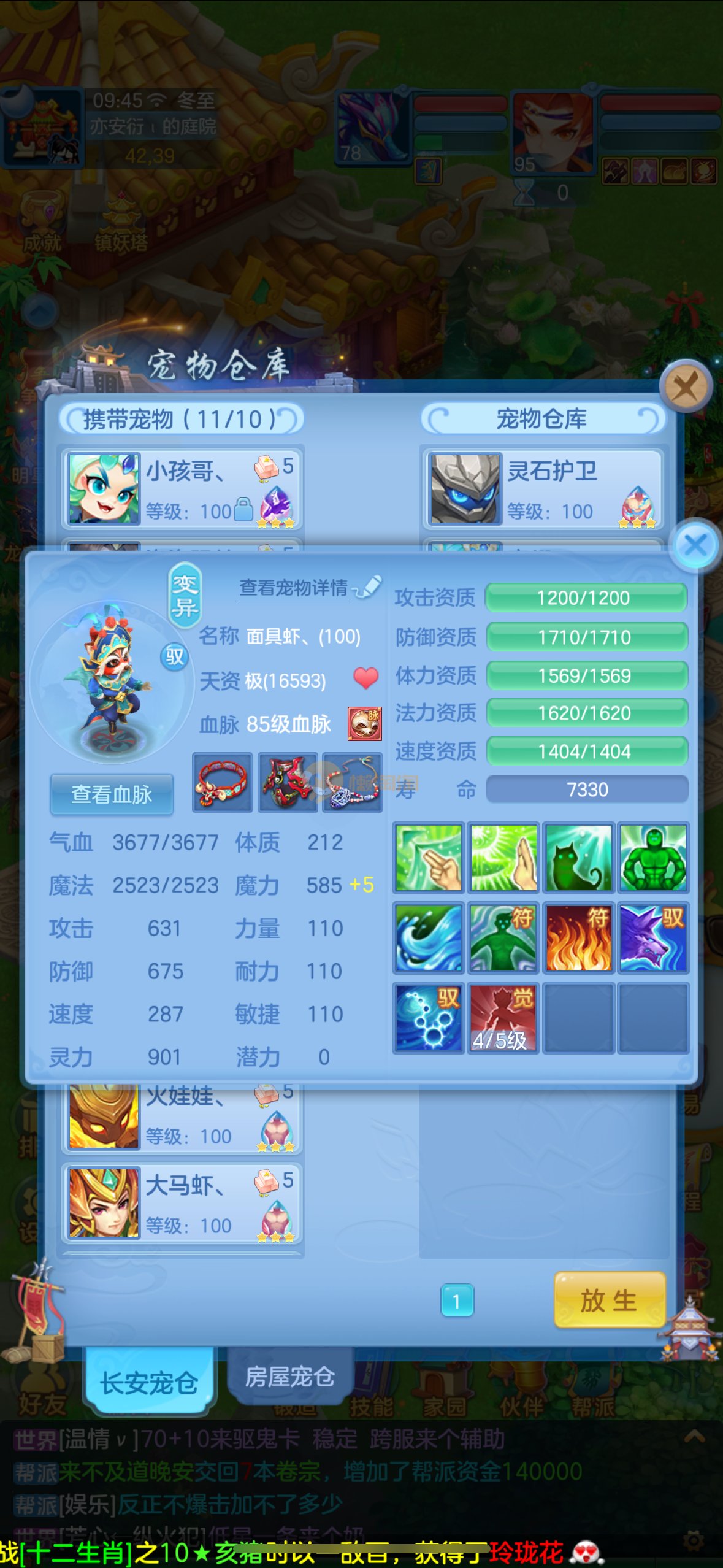Viewport: 723px width, 1568px height.
Task: View the red collar equipment slot
Action: [x=222, y=783]
